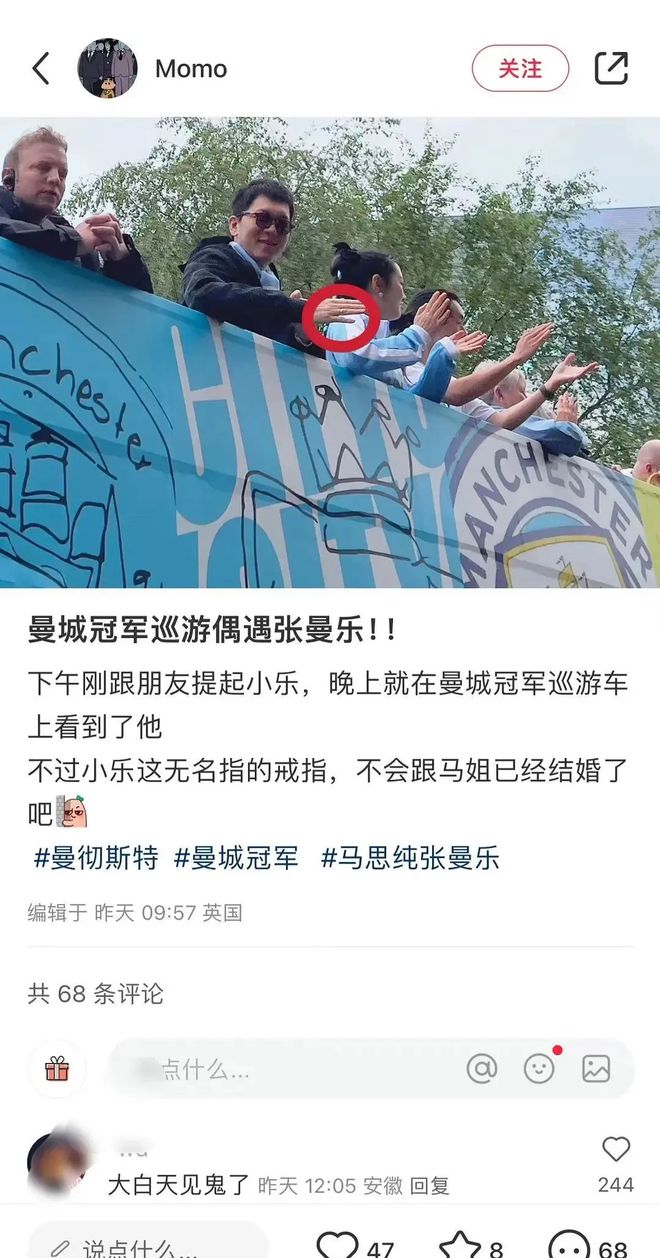Viewport: 660px width, 1258px height.
Task: Open the gift icon beside the comment box
Action: tap(57, 1069)
